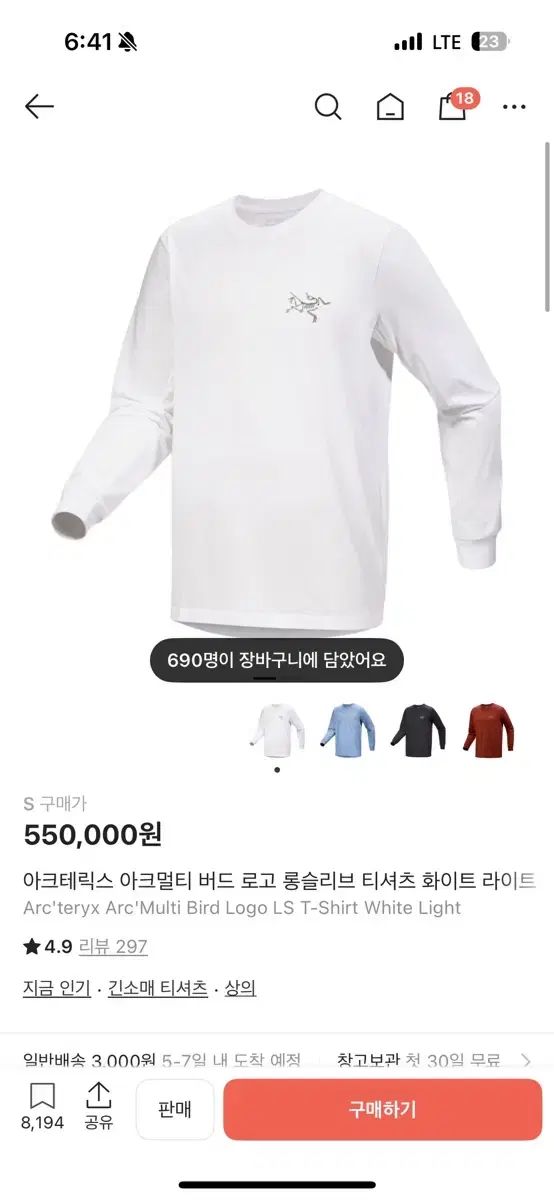Open the three-dot overflow menu

pos(514,106)
